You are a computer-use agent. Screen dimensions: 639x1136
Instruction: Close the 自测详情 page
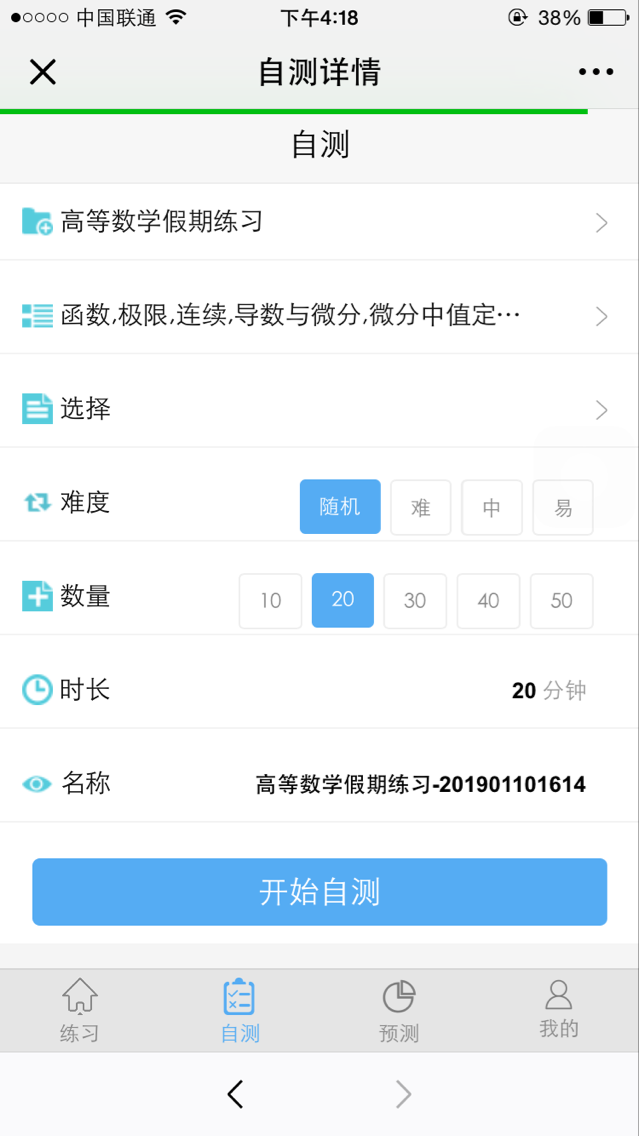[x=42, y=72]
